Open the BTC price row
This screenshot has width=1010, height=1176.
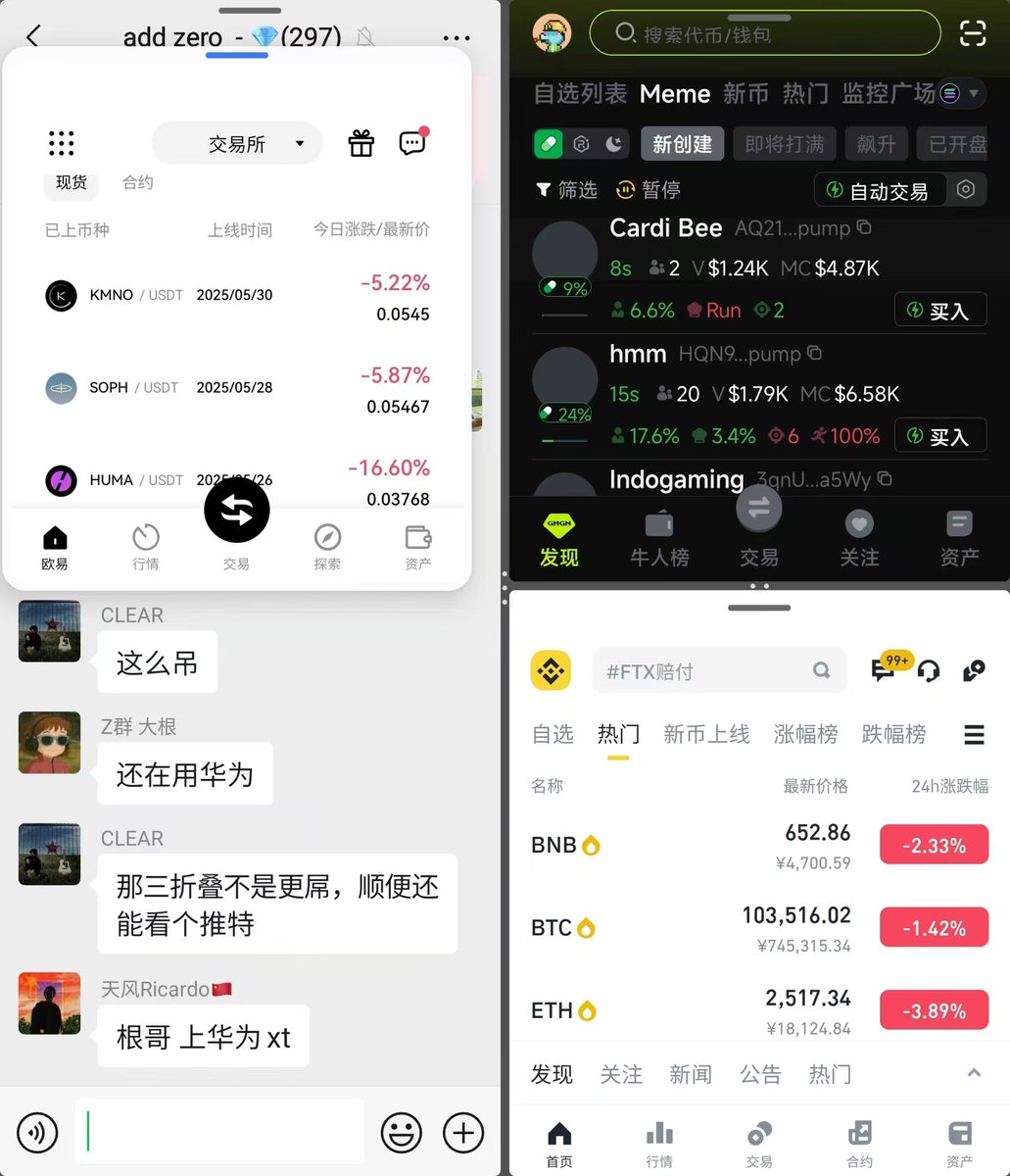tap(759, 928)
